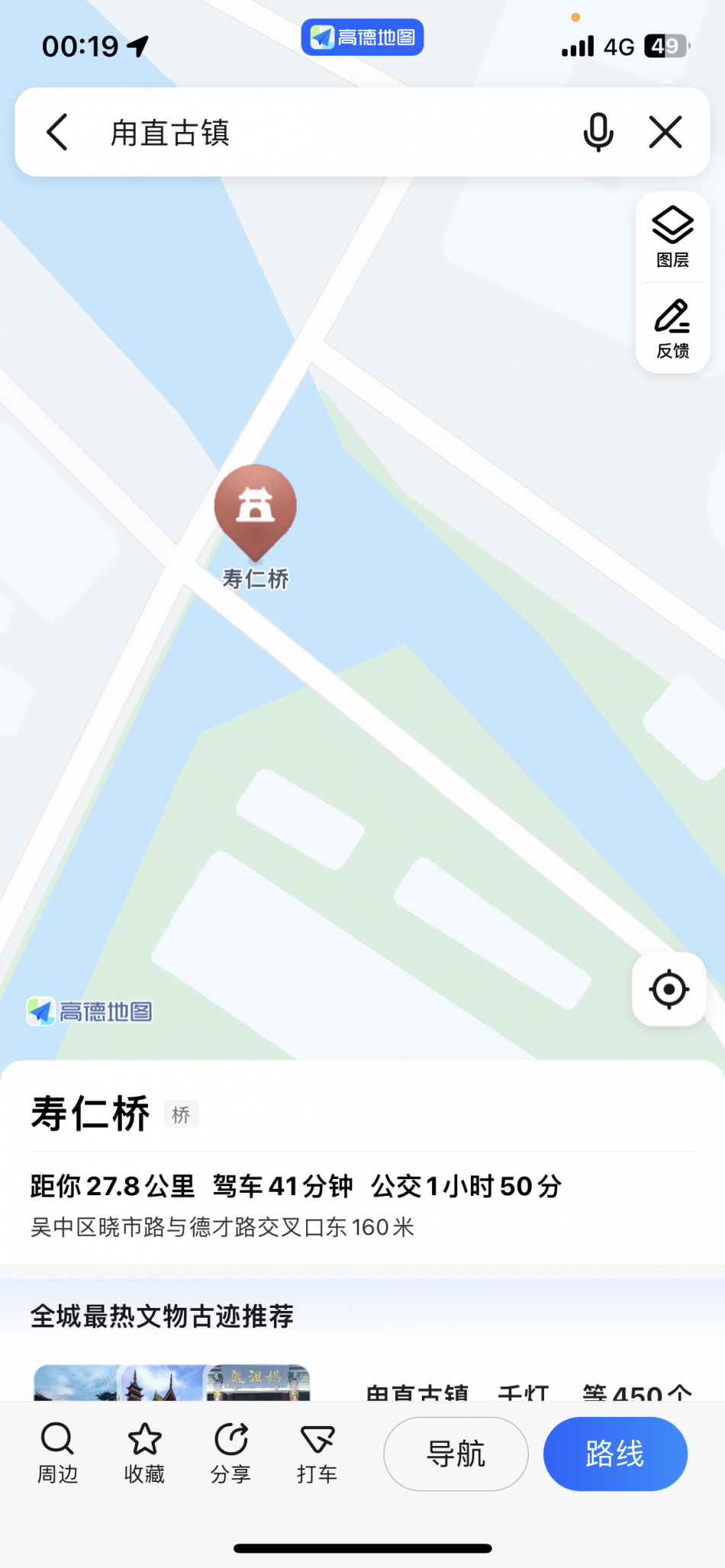The height and width of the screenshot is (1568, 725).
Task: Start 导航 navigation to 寿仁桥
Action: click(456, 1454)
